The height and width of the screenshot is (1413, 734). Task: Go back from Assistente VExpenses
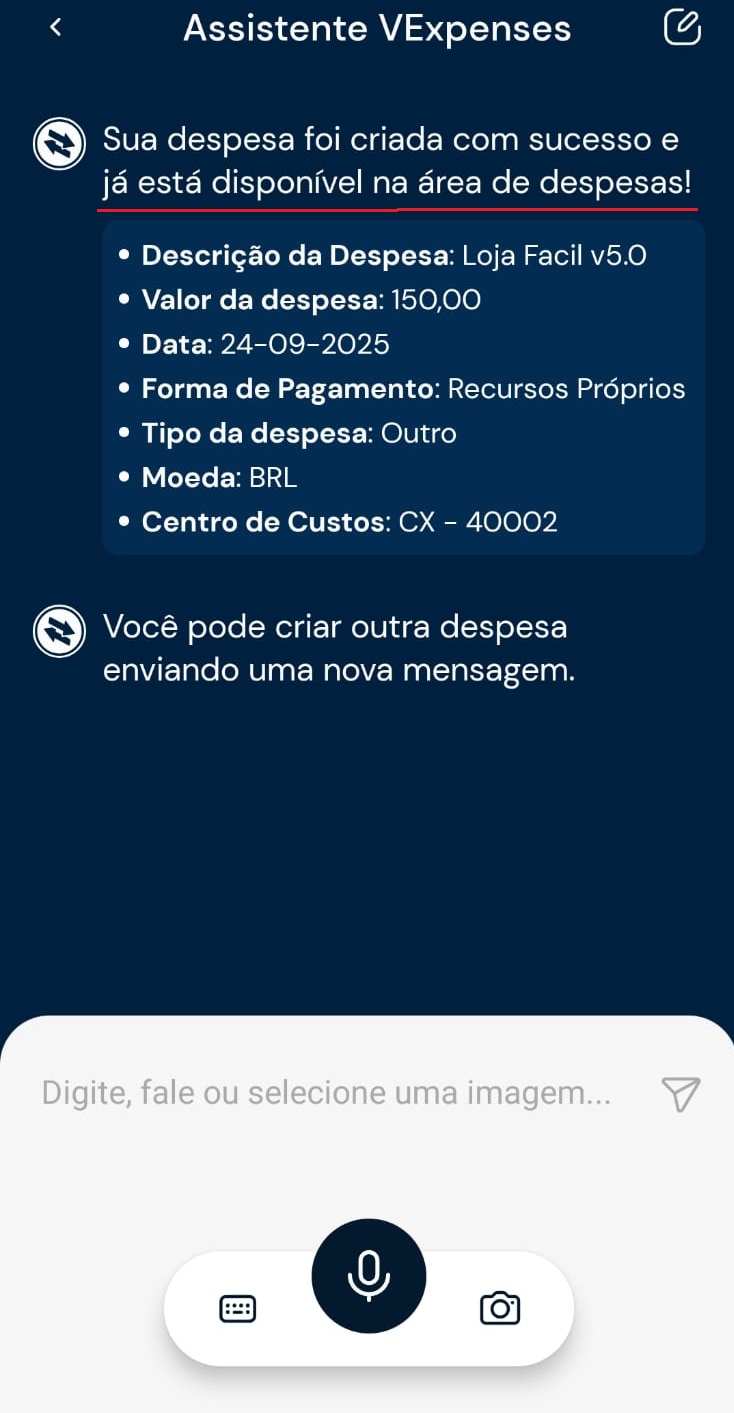click(x=56, y=28)
